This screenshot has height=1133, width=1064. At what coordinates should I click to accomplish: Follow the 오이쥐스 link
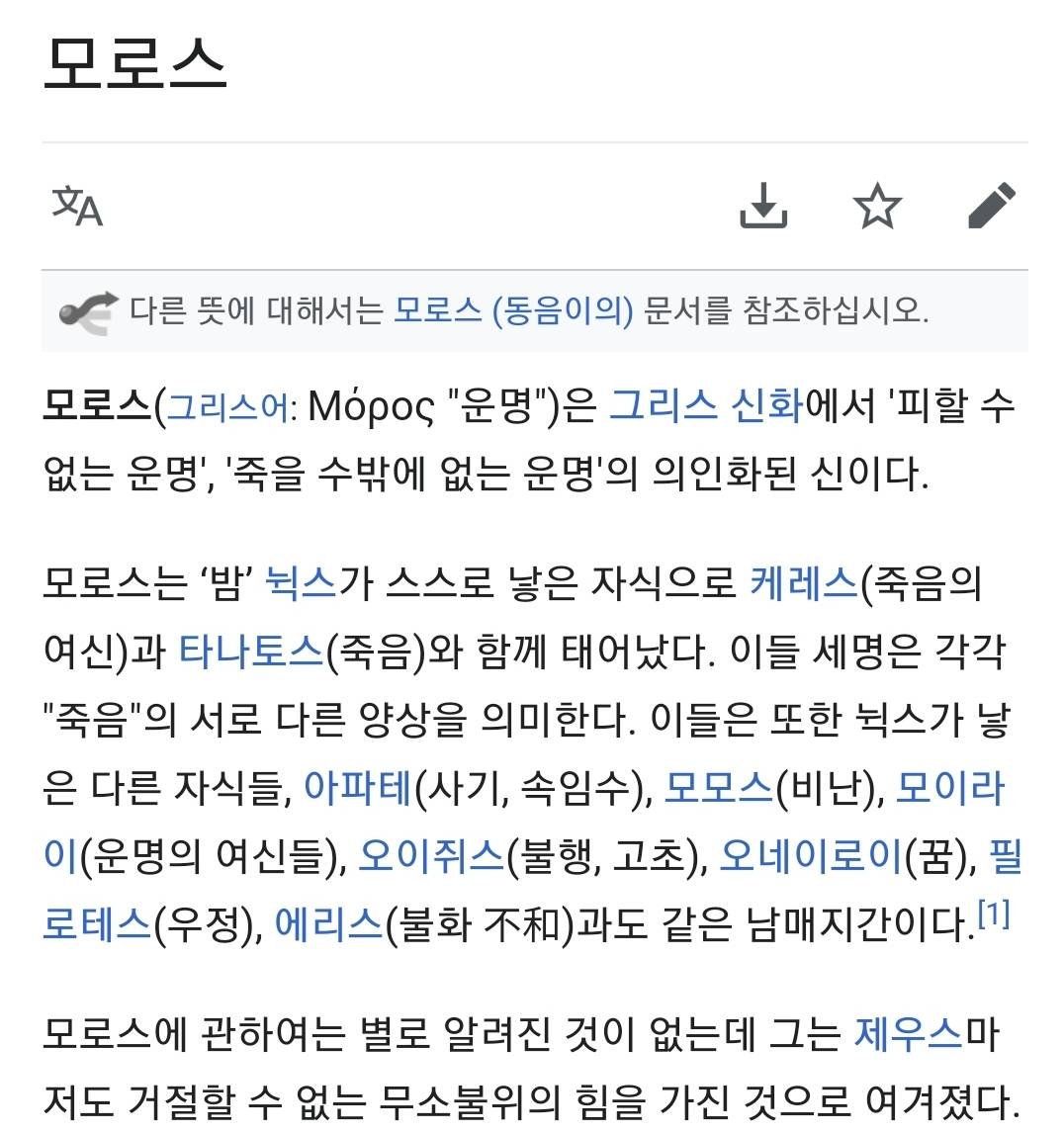[431, 855]
